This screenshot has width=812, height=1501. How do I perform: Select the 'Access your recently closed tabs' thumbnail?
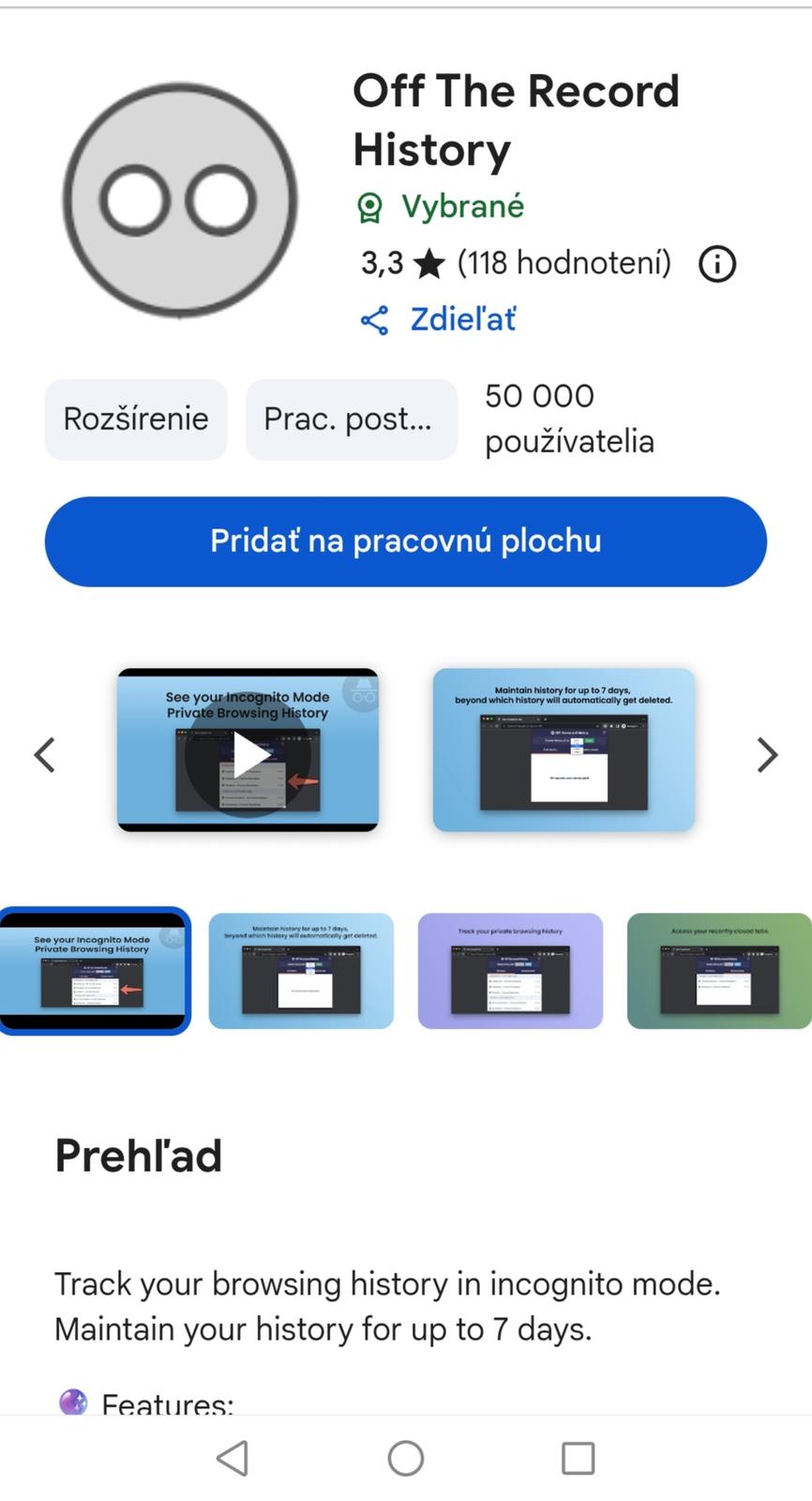[x=718, y=971]
